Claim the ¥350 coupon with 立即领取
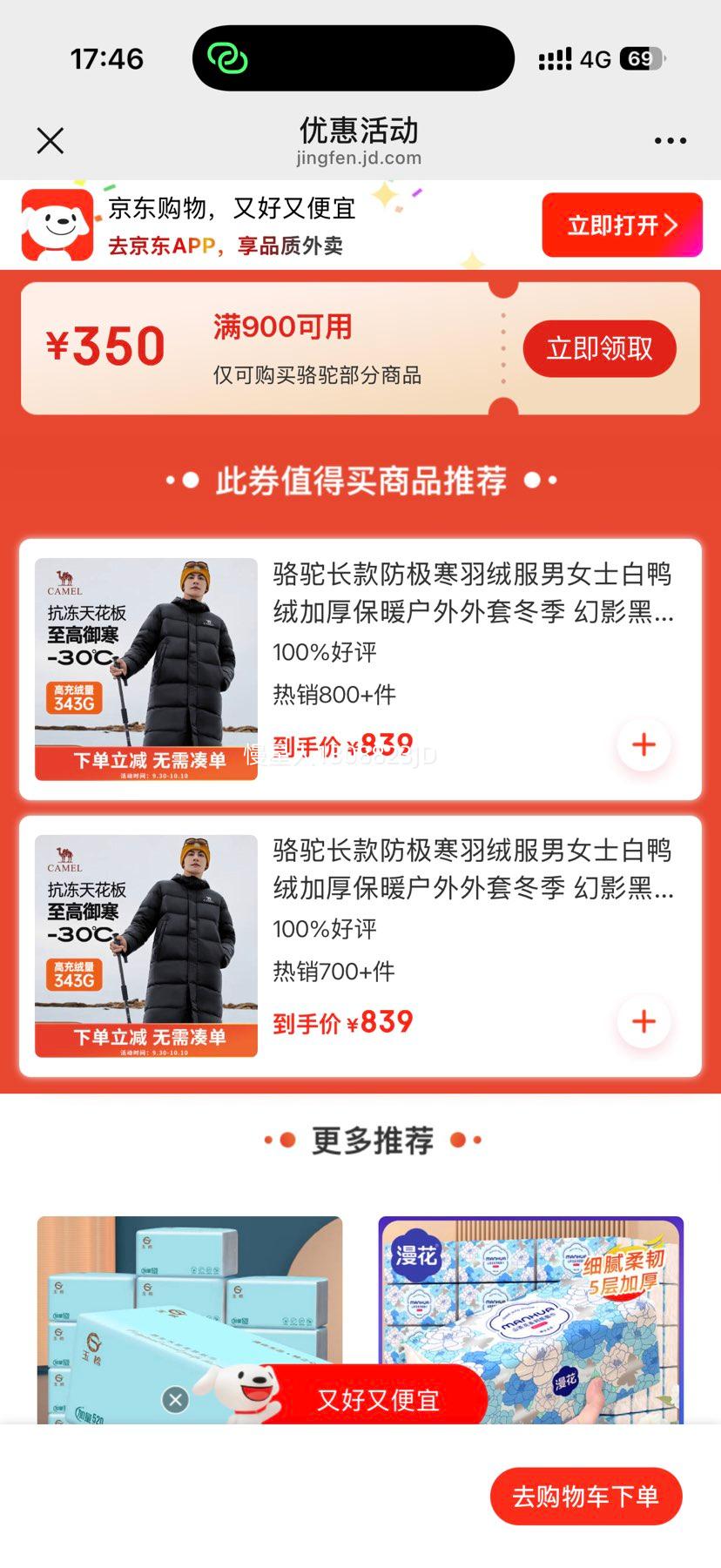 coord(599,349)
